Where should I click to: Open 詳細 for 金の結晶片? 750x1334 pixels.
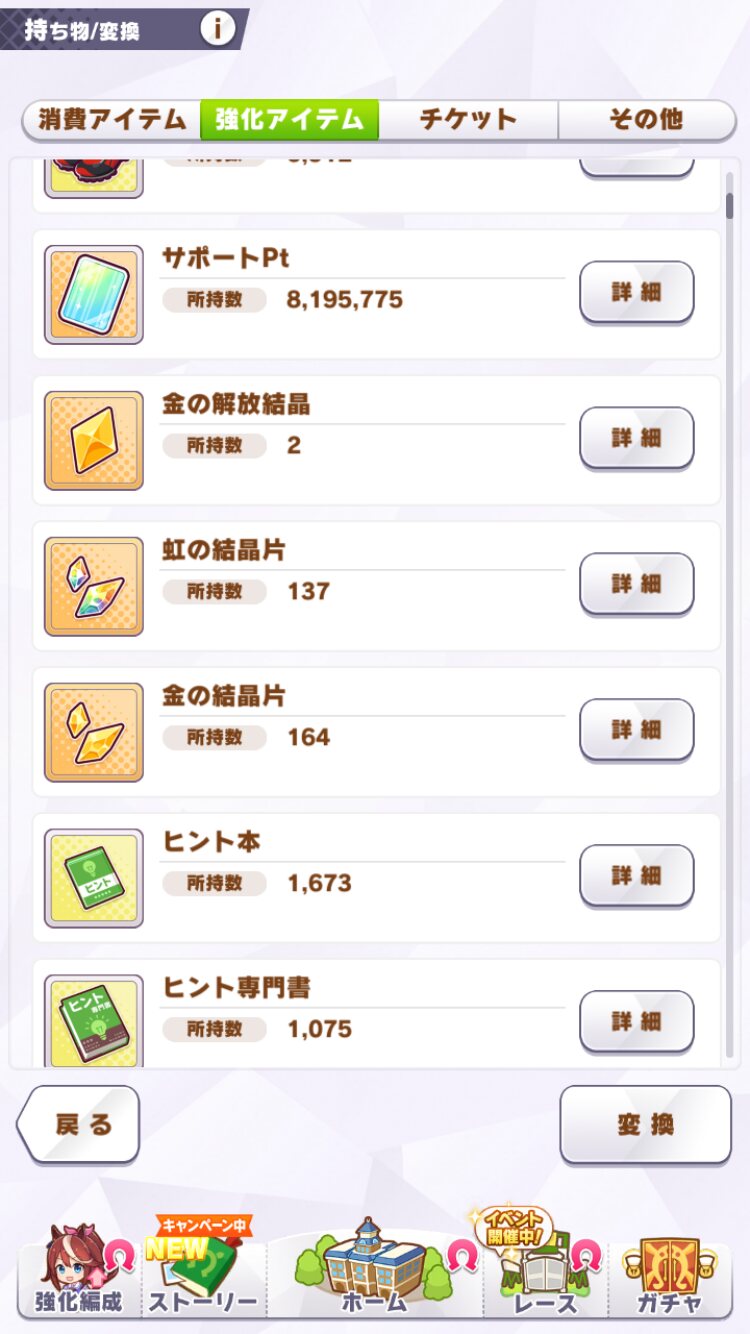[637, 730]
